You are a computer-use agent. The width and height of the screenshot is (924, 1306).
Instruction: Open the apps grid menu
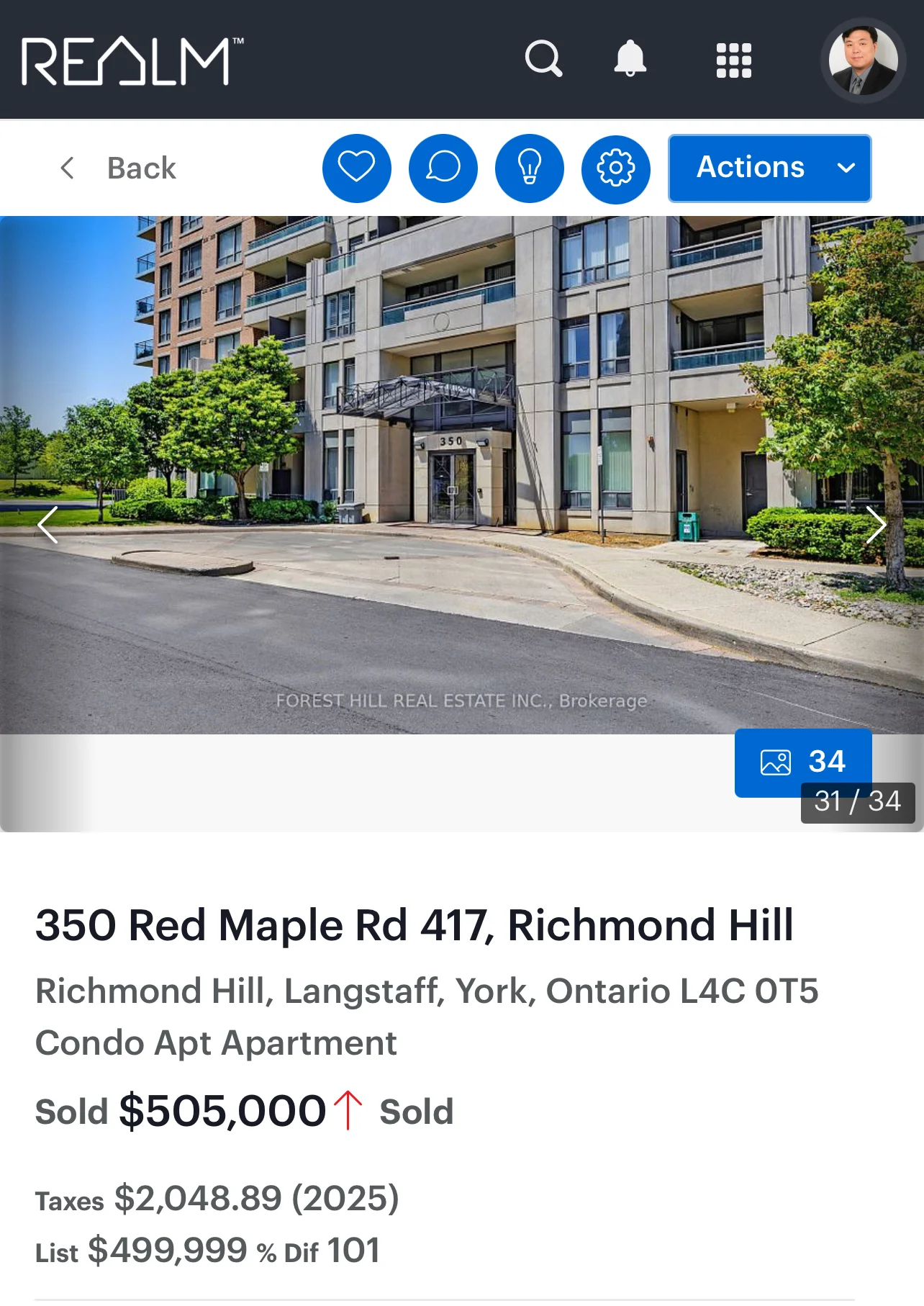coord(733,60)
